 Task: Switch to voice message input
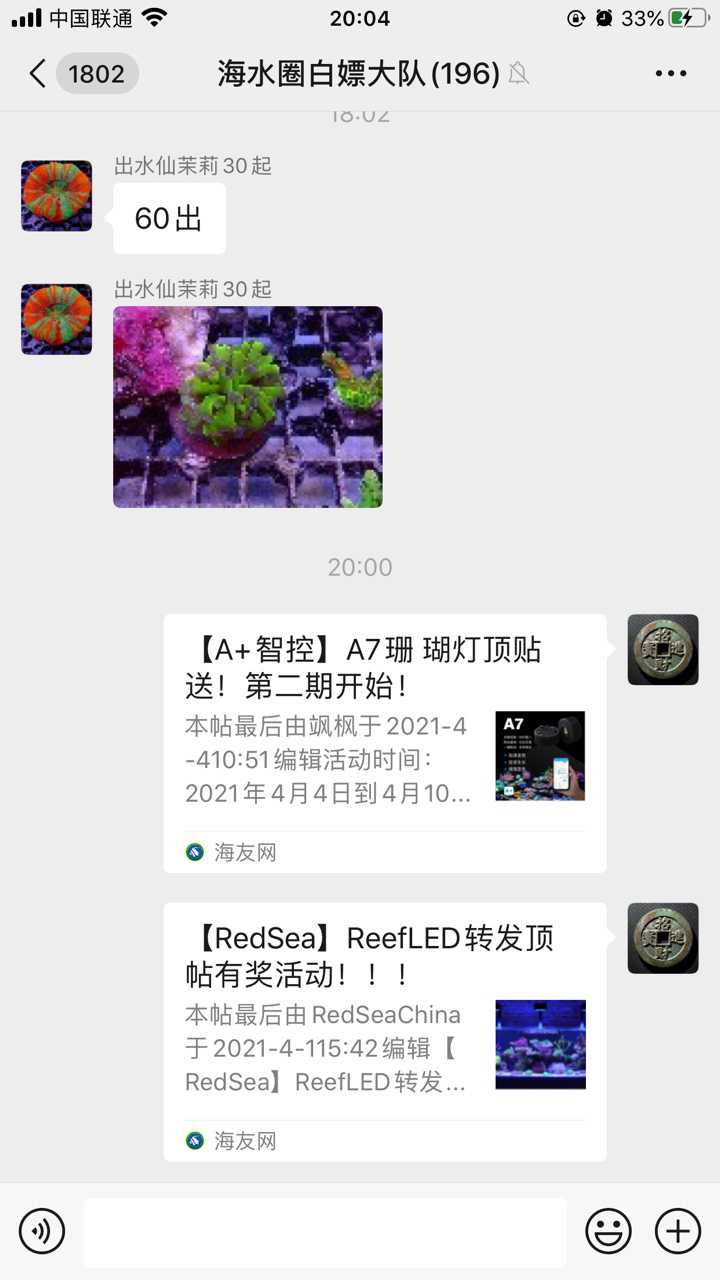42,1231
